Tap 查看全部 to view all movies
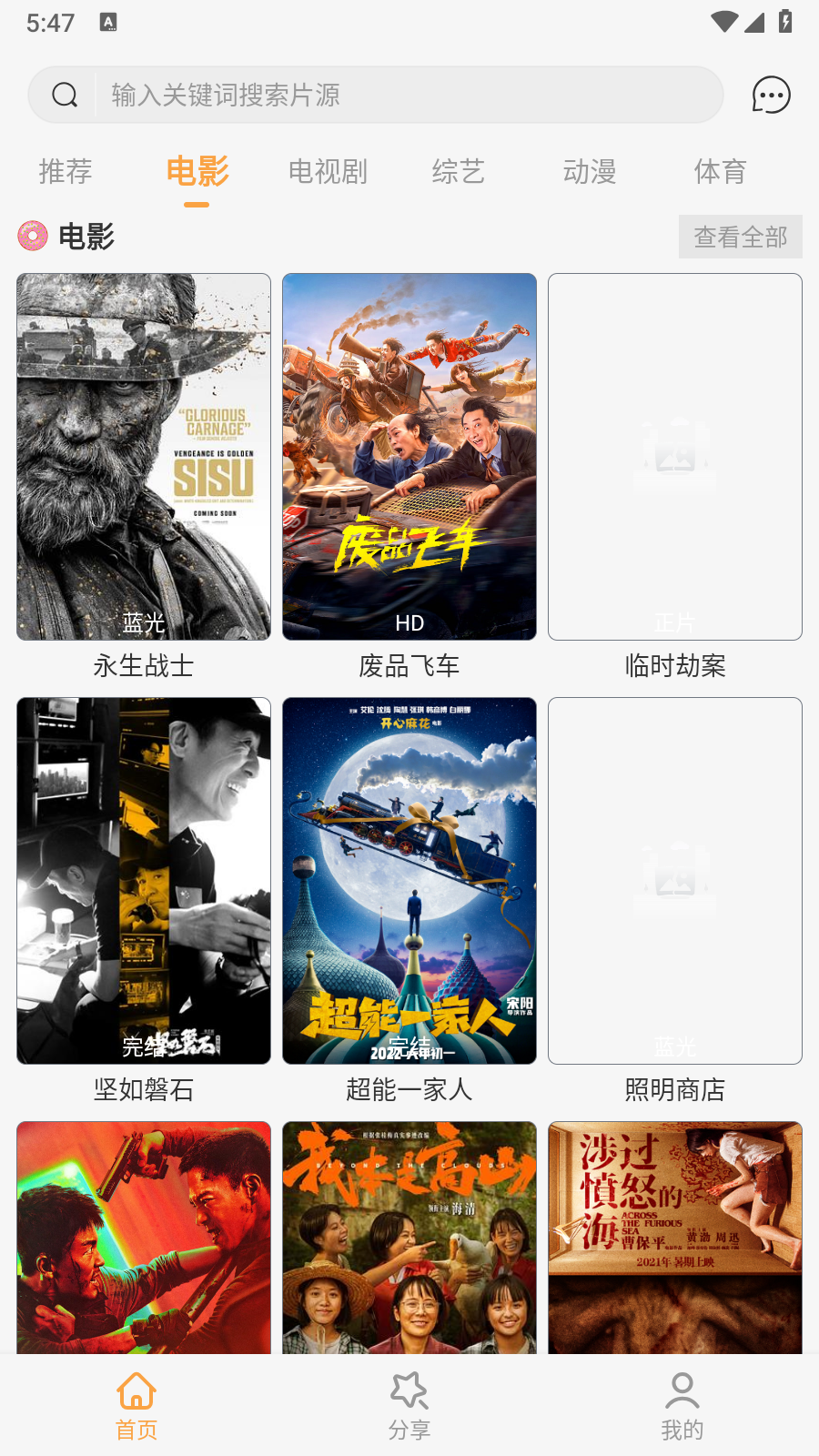This screenshot has height=1456, width=819. pos(740,237)
